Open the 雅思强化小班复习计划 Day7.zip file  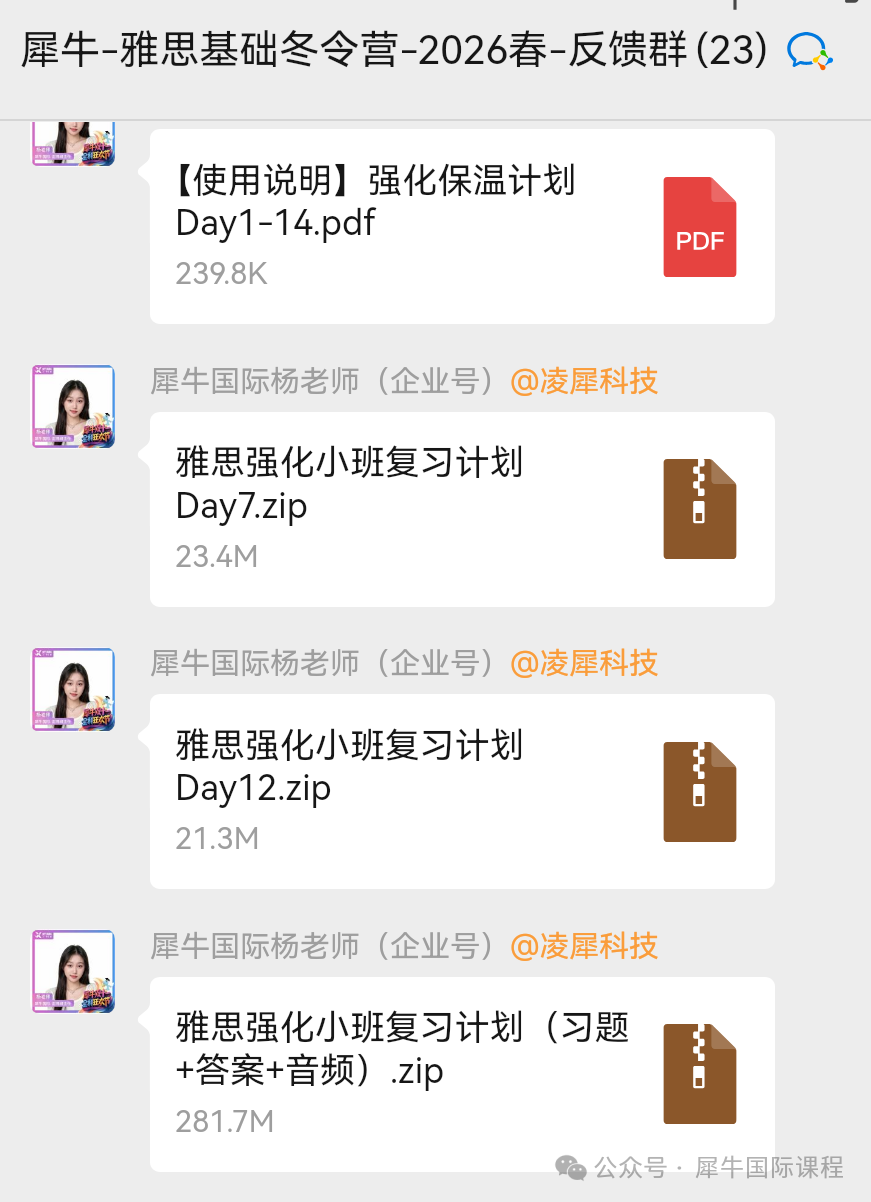coord(462,508)
